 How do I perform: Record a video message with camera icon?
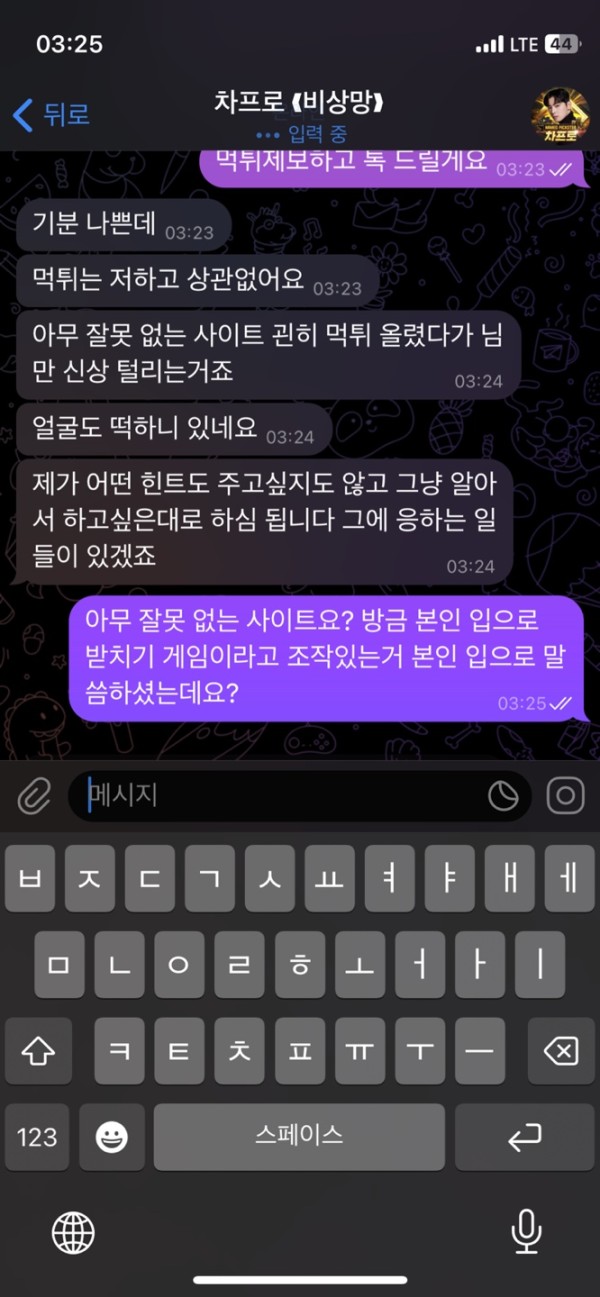click(x=565, y=796)
